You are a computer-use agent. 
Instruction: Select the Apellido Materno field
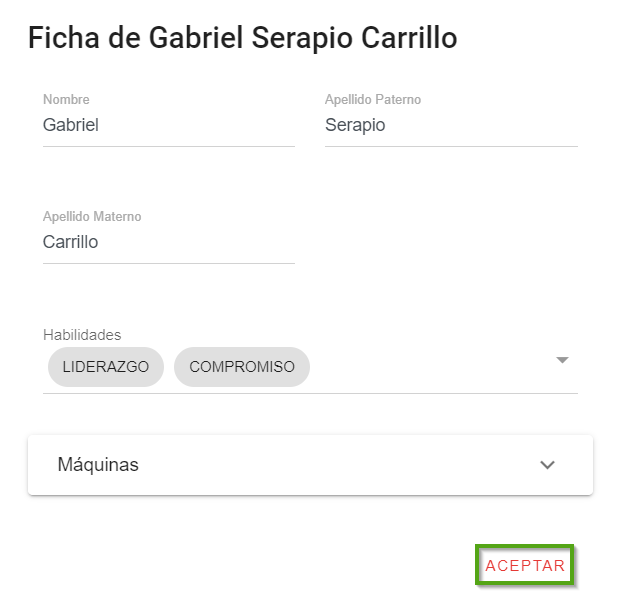pyautogui.click(x=168, y=242)
